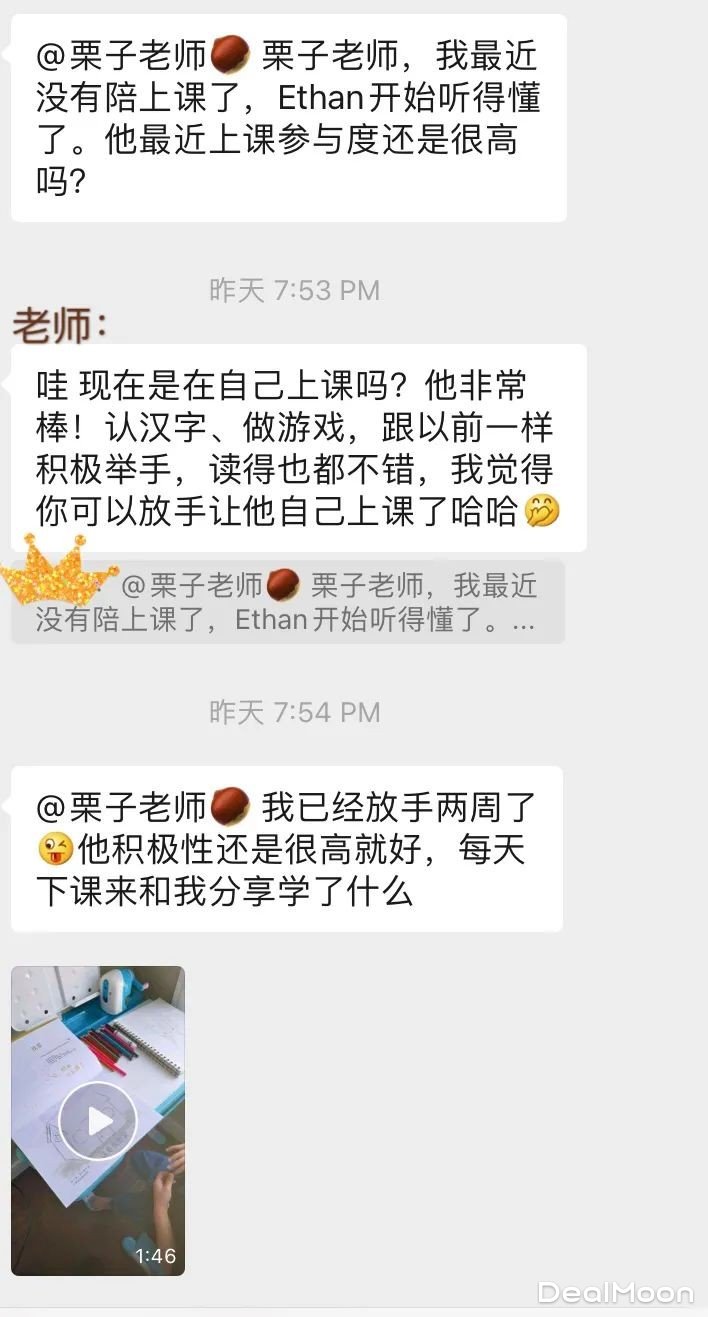Play the 1:46 video message

point(98,1120)
